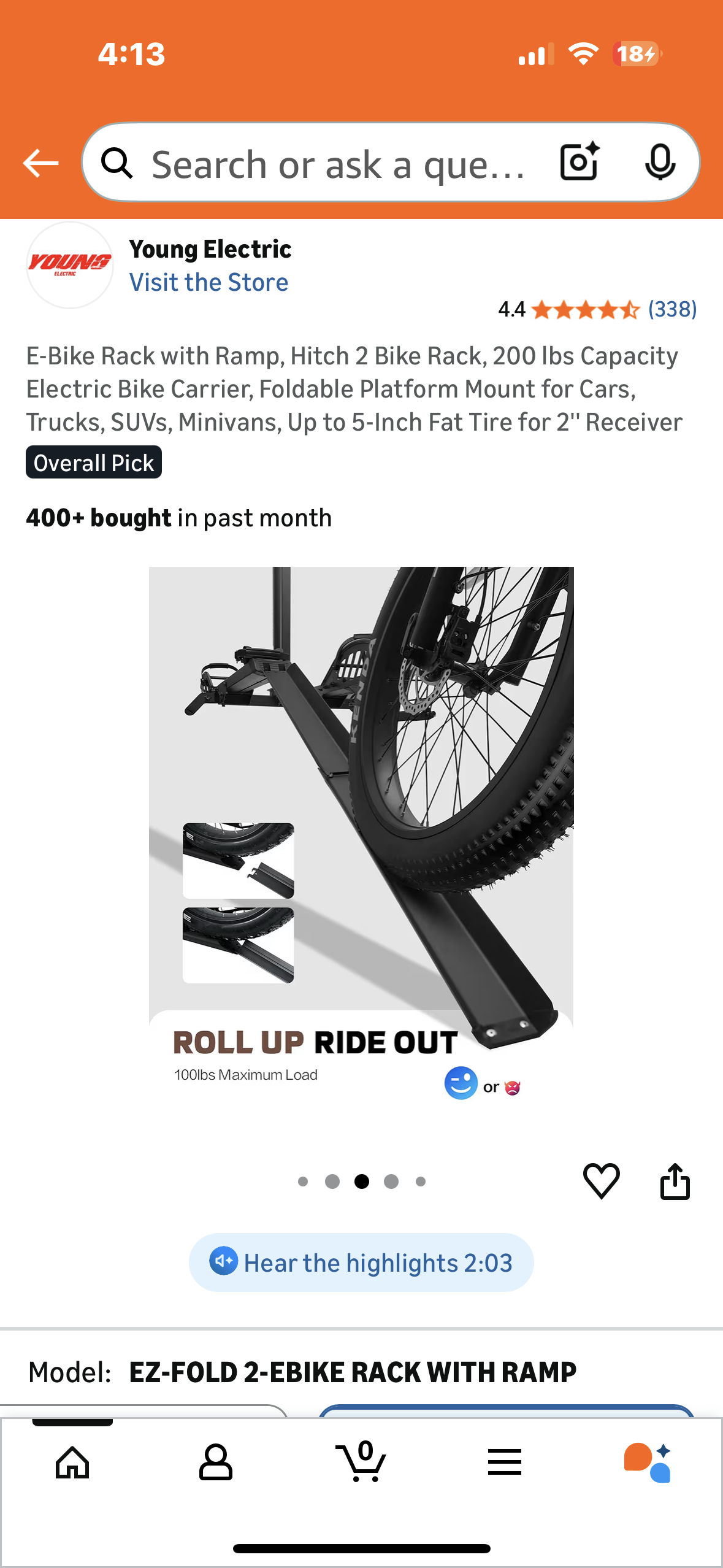Open the Rufus AI assistant
This screenshot has height=1568, width=723.
(648, 1462)
